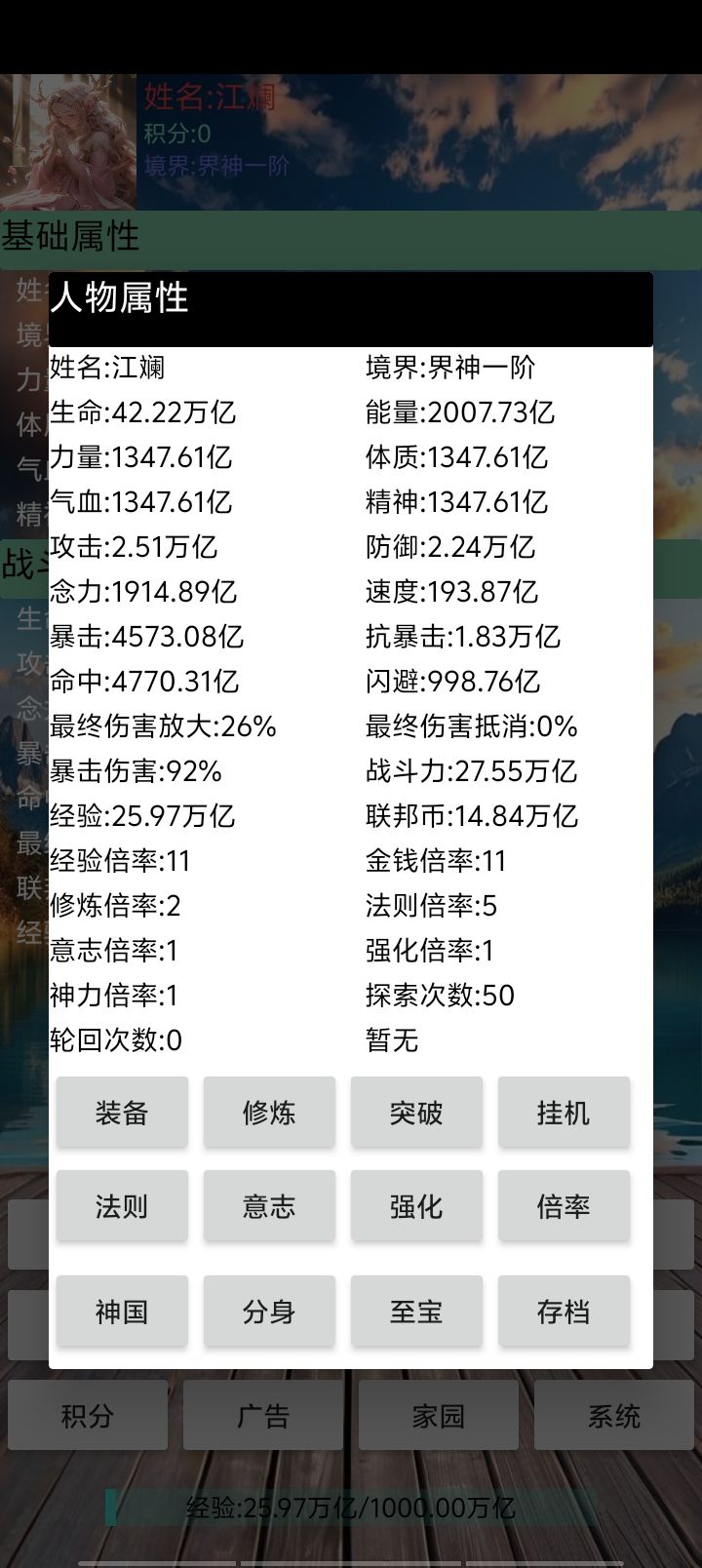Image resolution: width=702 pixels, height=1568 pixels.
Task: Click the 广告 (Ads) option
Action: click(x=261, y=1414)
